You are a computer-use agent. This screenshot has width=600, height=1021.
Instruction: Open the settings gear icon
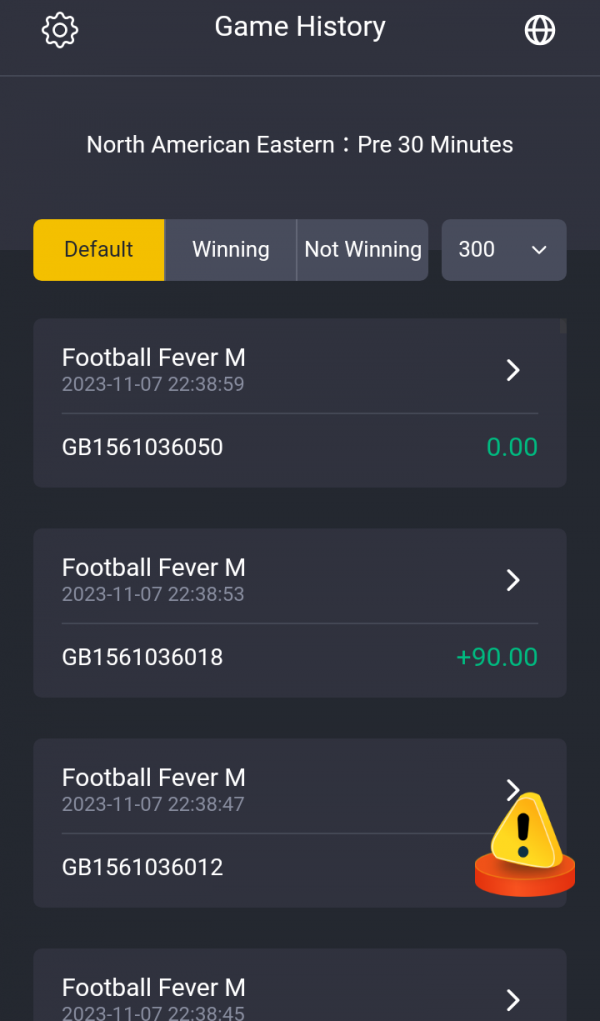[60, 31]
